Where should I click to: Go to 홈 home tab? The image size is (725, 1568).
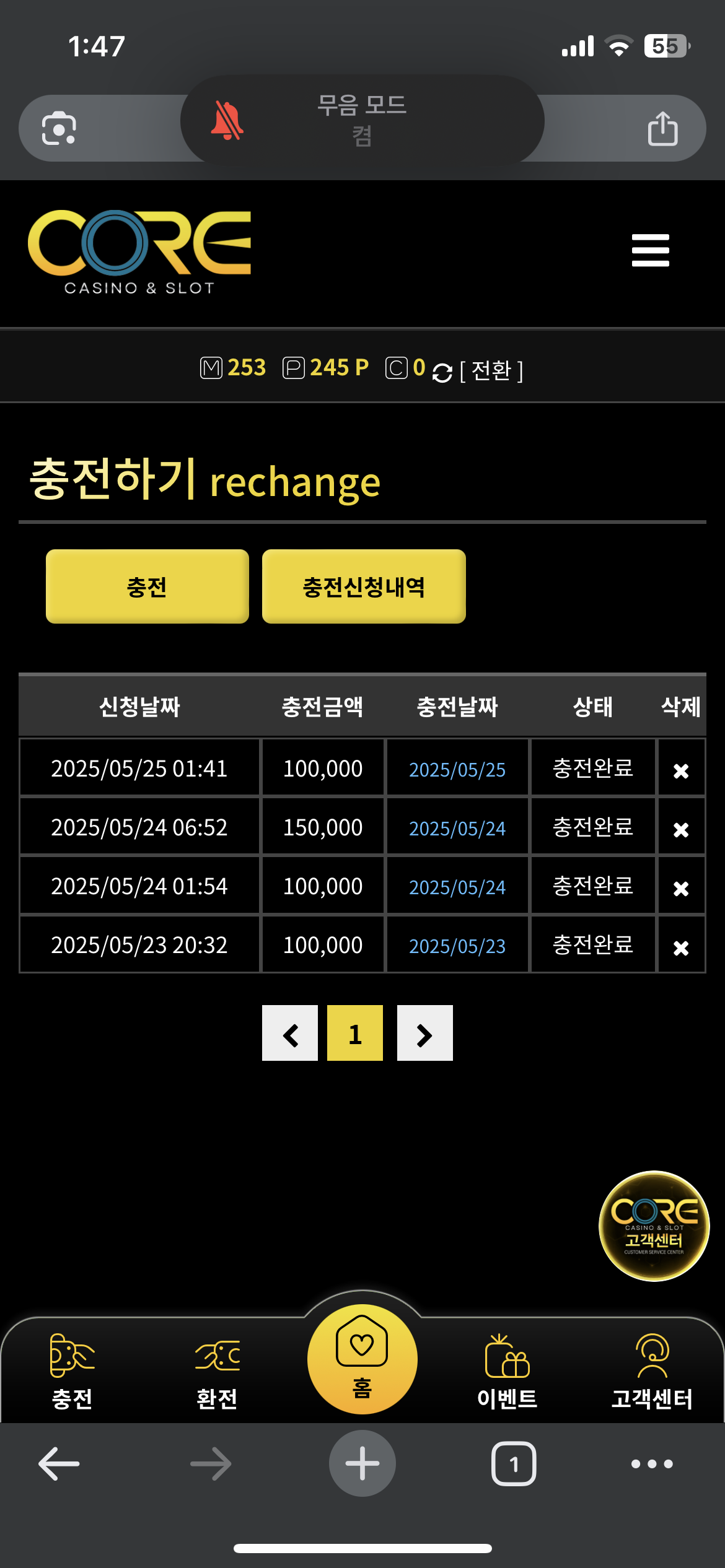pos(362,1359)
